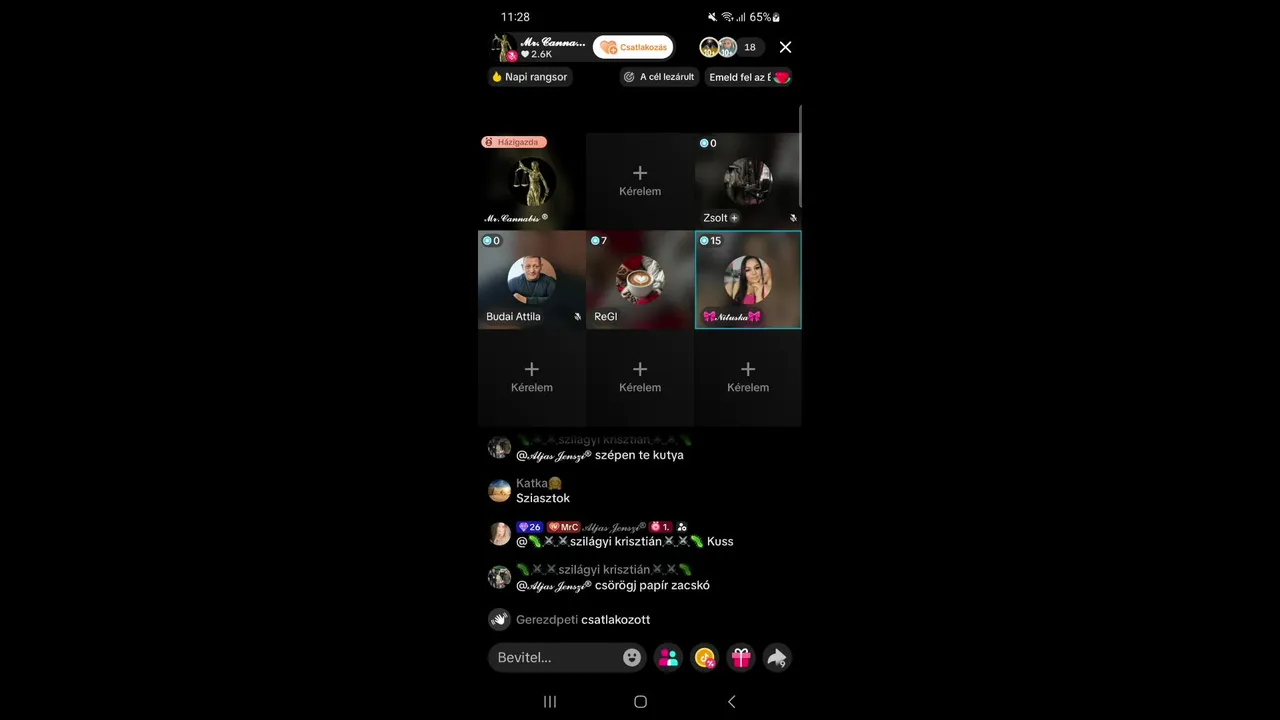Open Nitushka's highlighted seat

pos(748,280)
